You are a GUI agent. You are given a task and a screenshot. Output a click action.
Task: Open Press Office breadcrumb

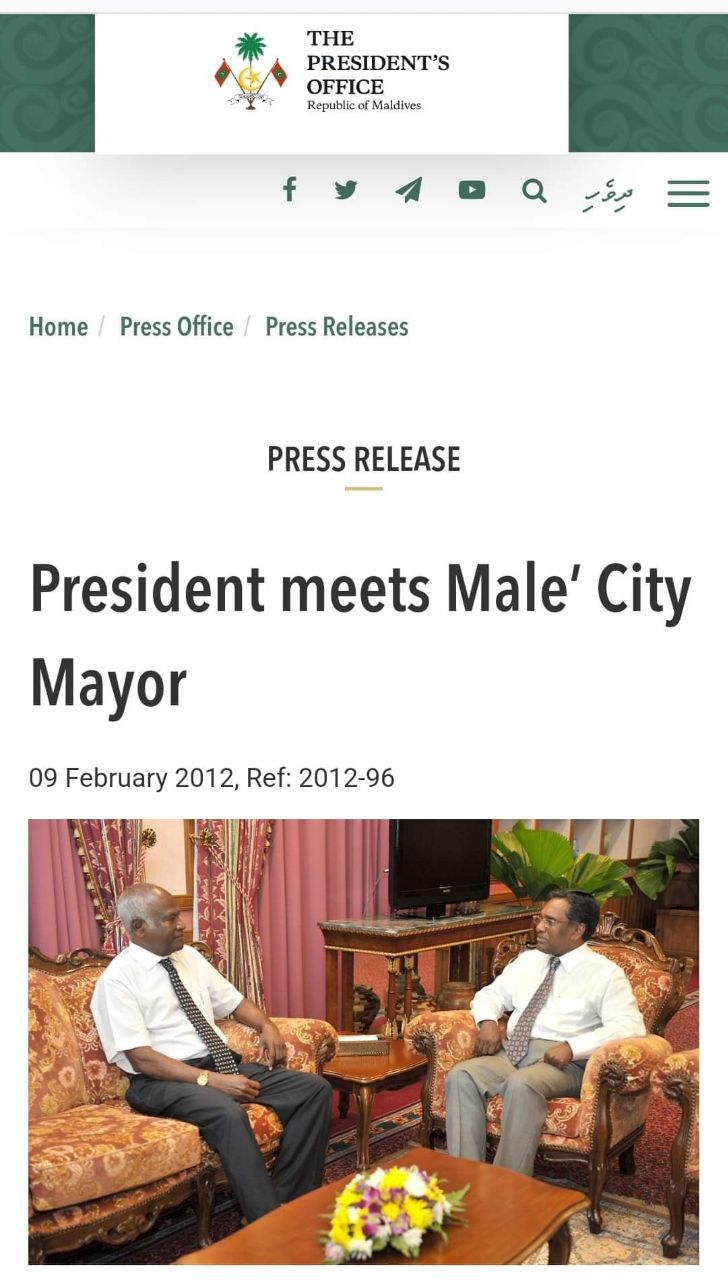(176, 327)
